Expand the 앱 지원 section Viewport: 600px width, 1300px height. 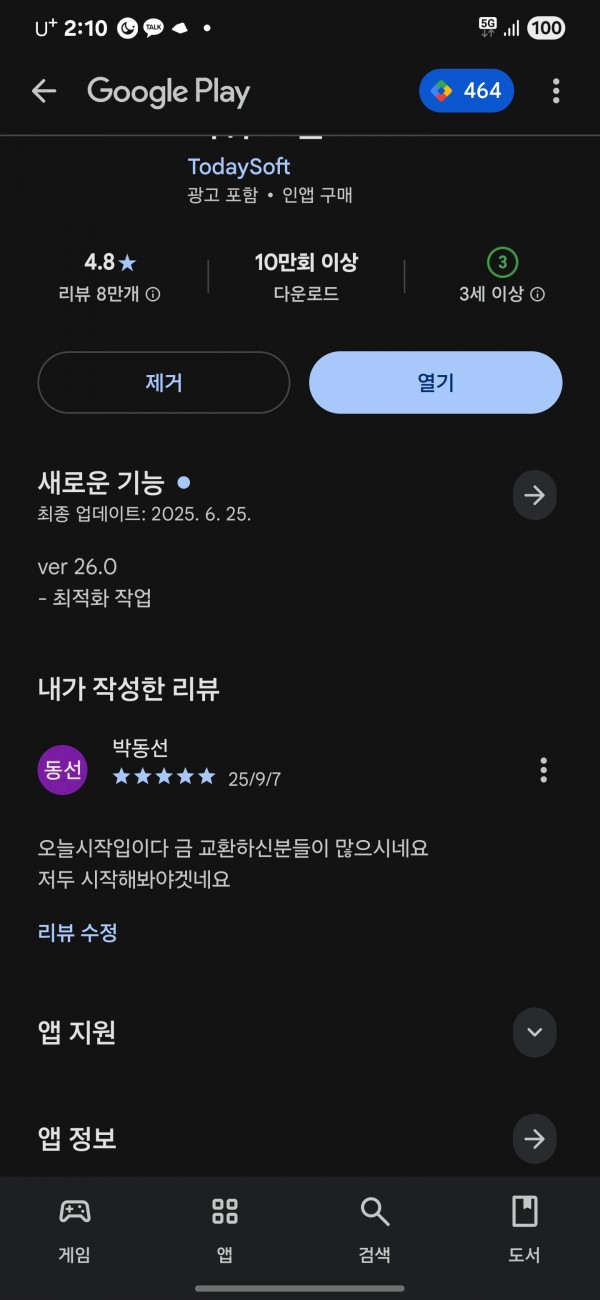click(x=535, y=1032)
